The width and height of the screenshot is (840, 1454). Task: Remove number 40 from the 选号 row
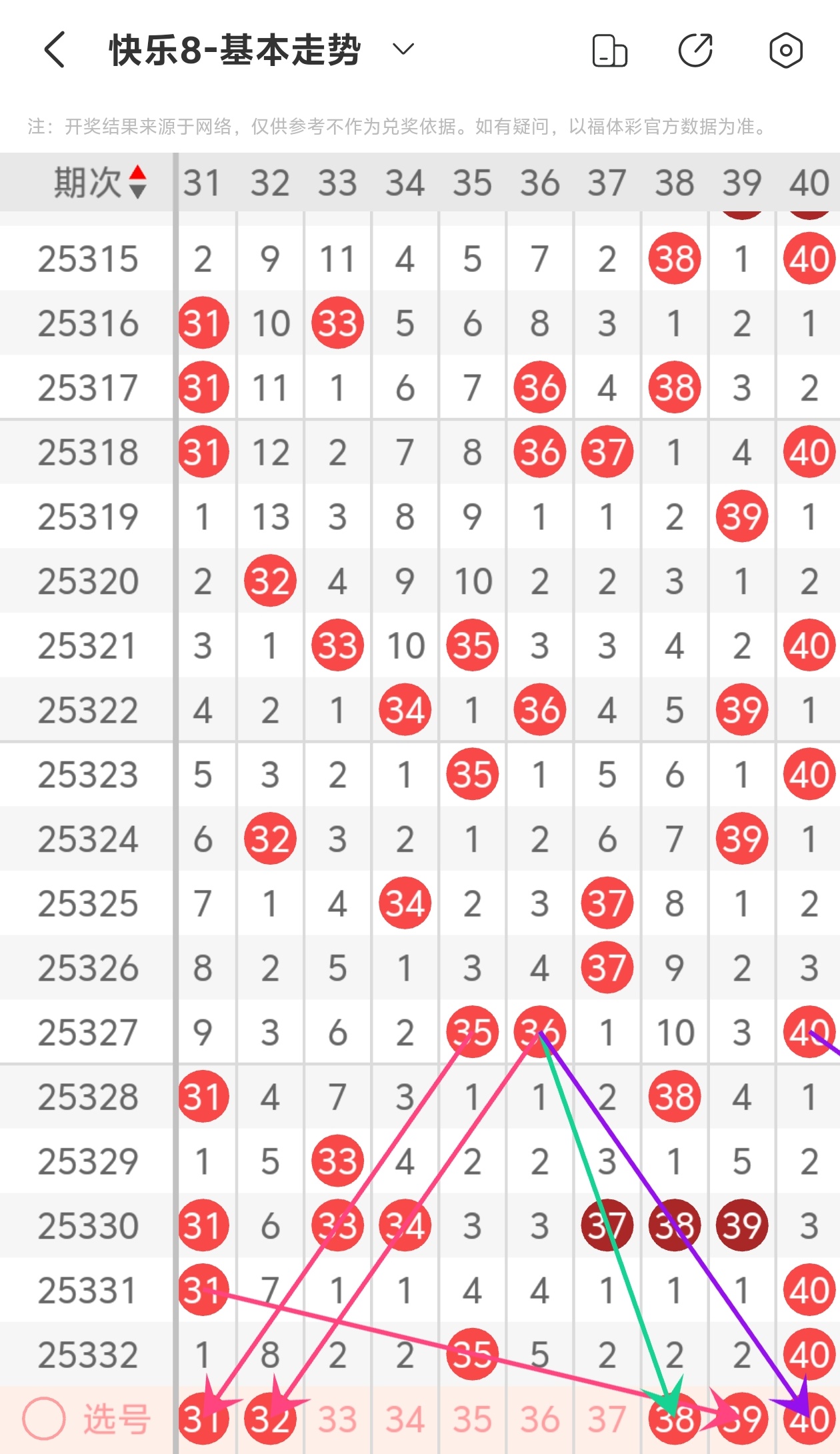click(809, 1419)
